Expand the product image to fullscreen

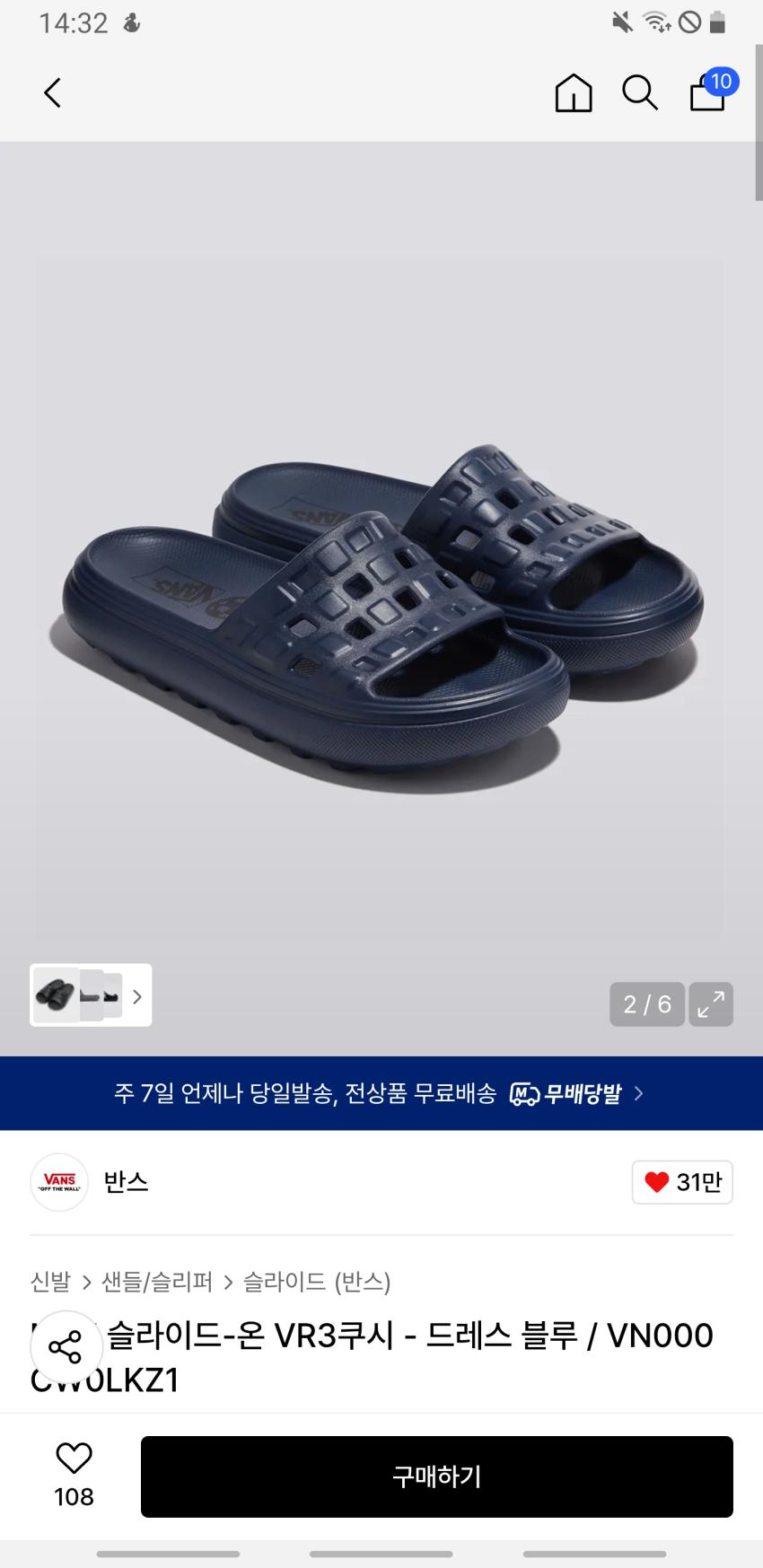711,1003
